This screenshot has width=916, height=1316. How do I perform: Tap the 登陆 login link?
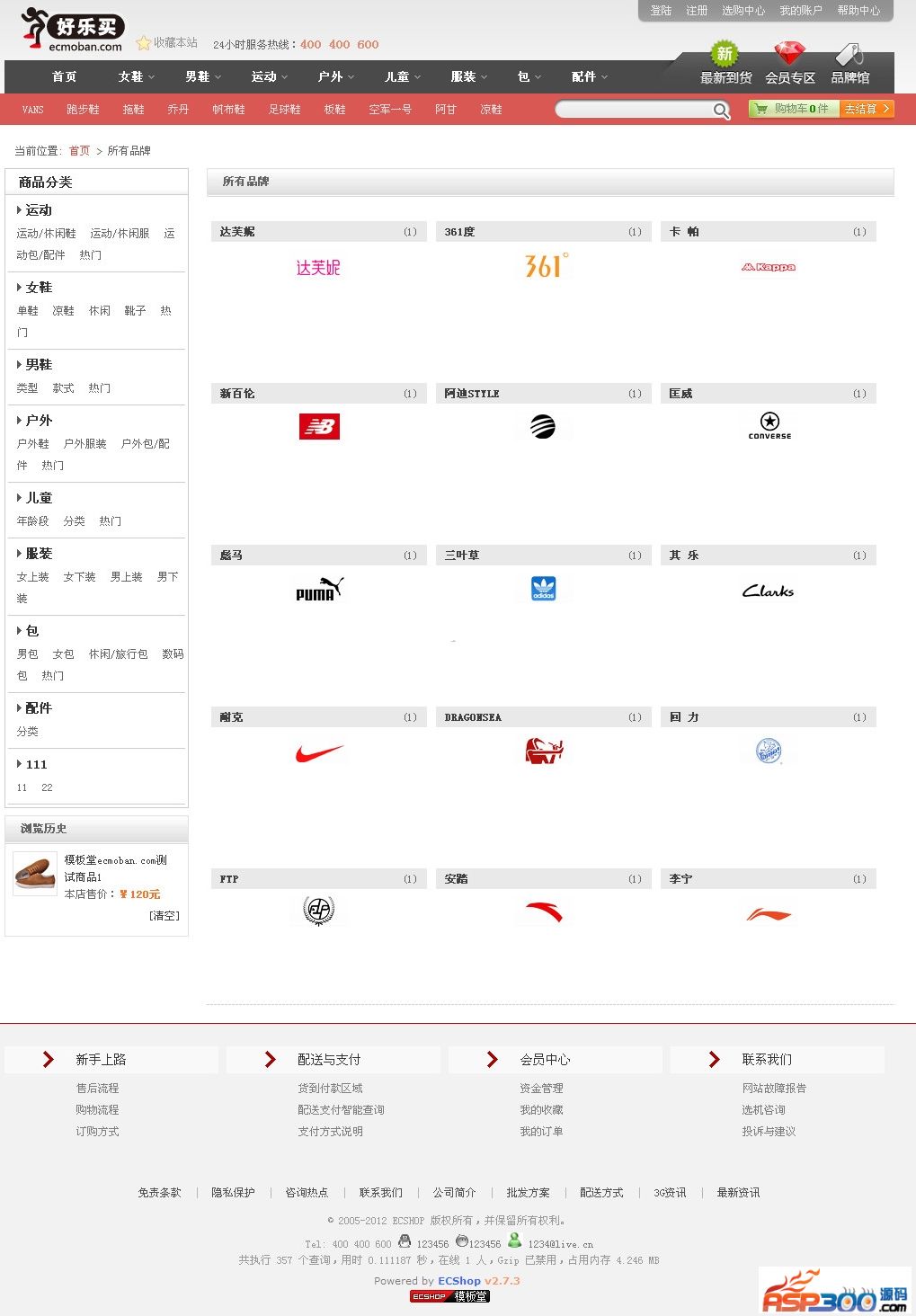pos(661,11)
